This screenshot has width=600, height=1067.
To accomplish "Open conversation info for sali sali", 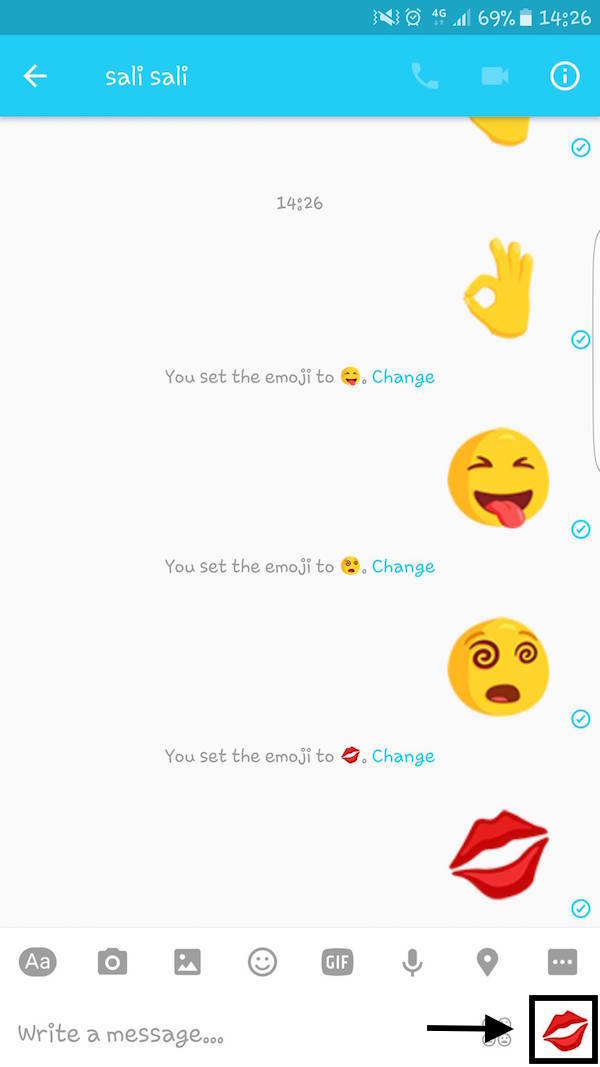I will (565, 77).
